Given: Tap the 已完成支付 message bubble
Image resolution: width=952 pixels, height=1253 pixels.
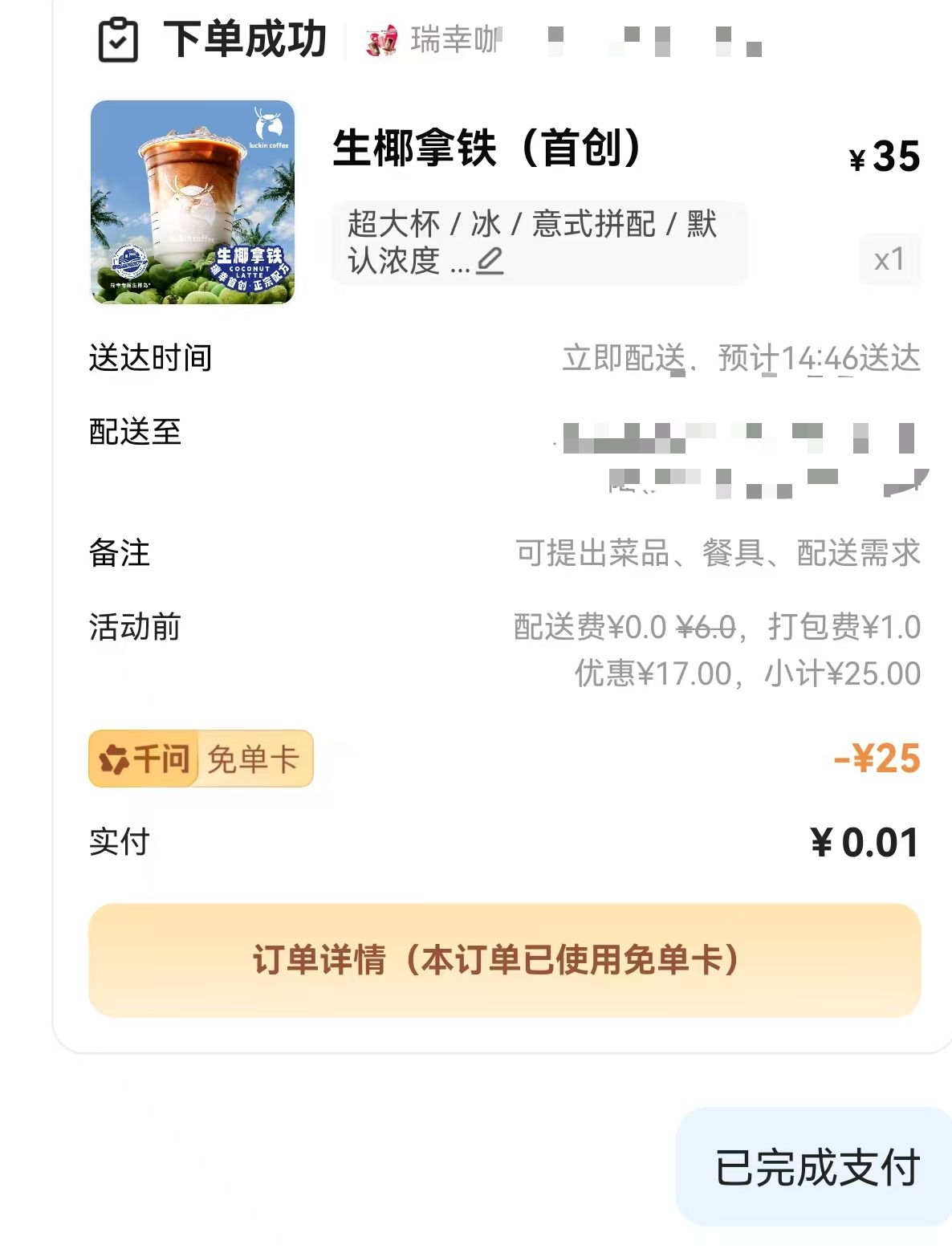Looking at the screenshot, I should click(x=816, y=1167).
